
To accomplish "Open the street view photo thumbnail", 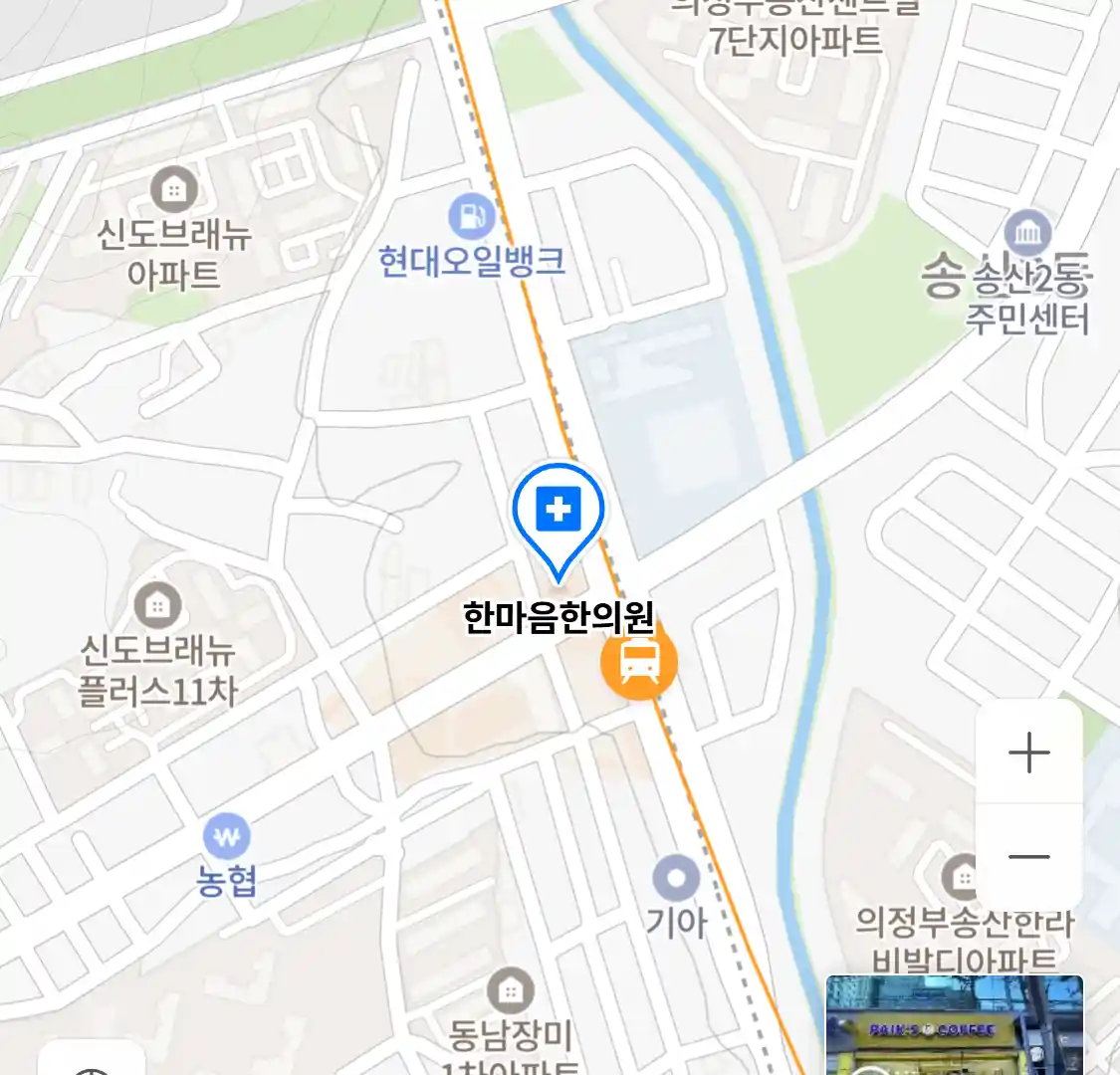I will [954, 1025].
